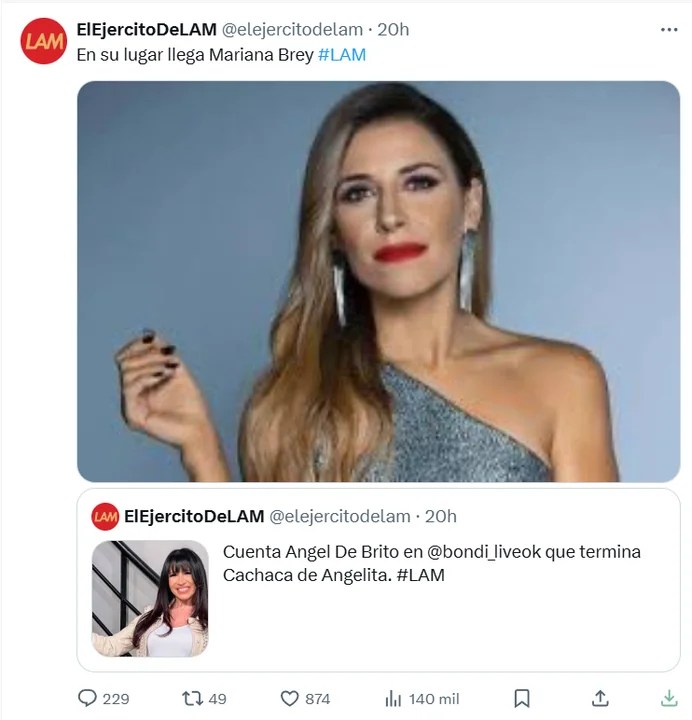Share this tweet
692x720 pixels.
600,698
